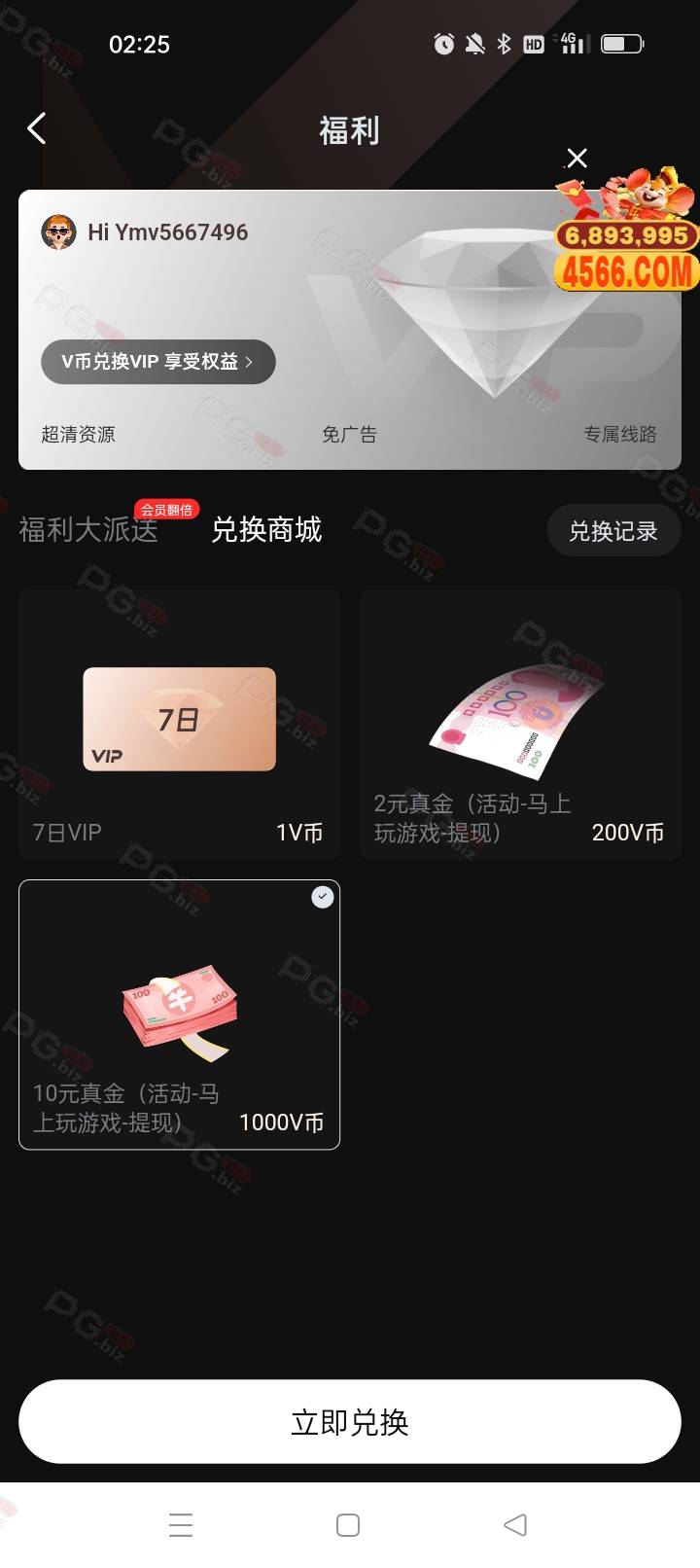Viewport: 700px width, 1568px height.
Task: Switch to the 福利大派送 tab
Action: click(88, 530)
